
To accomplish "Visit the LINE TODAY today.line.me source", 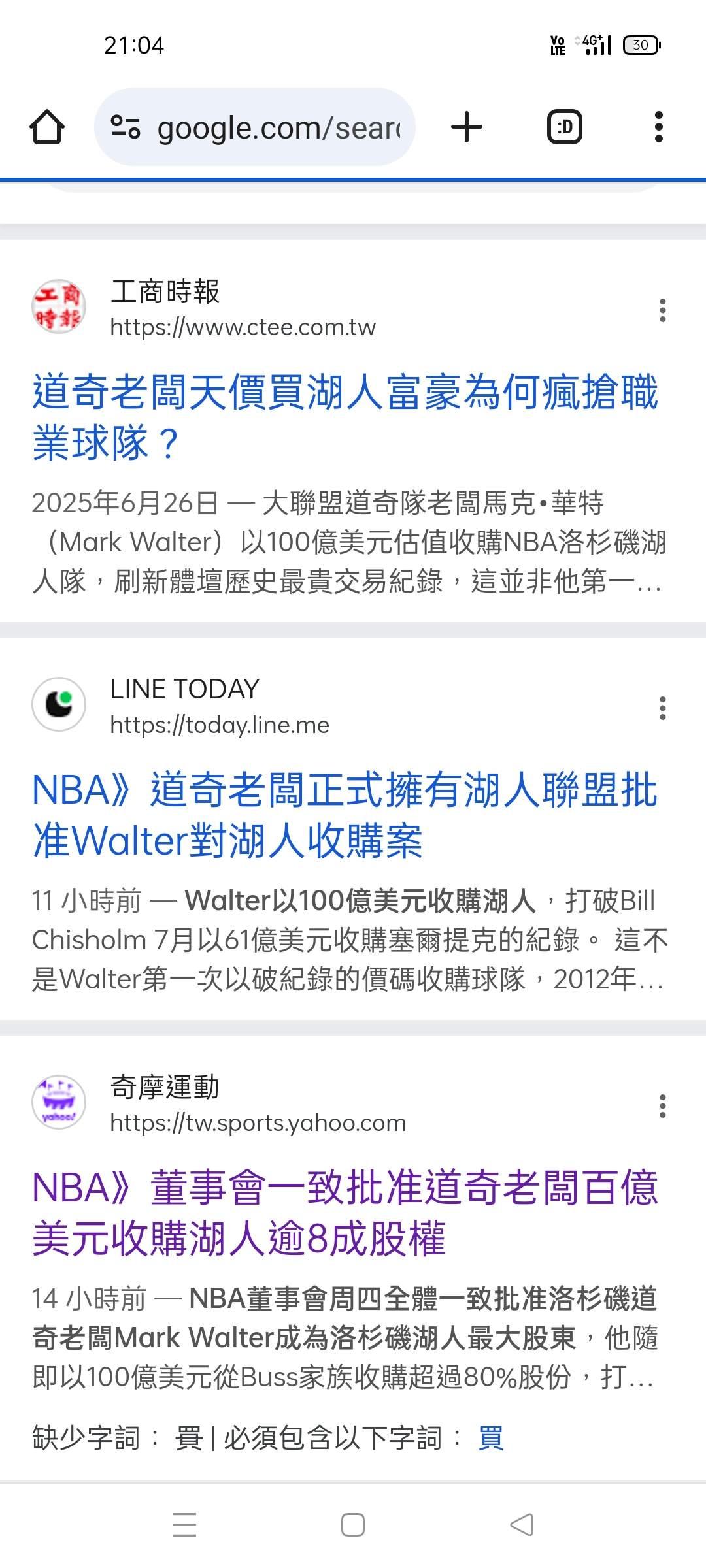I will pyautogui.click(x=219, y=725).
